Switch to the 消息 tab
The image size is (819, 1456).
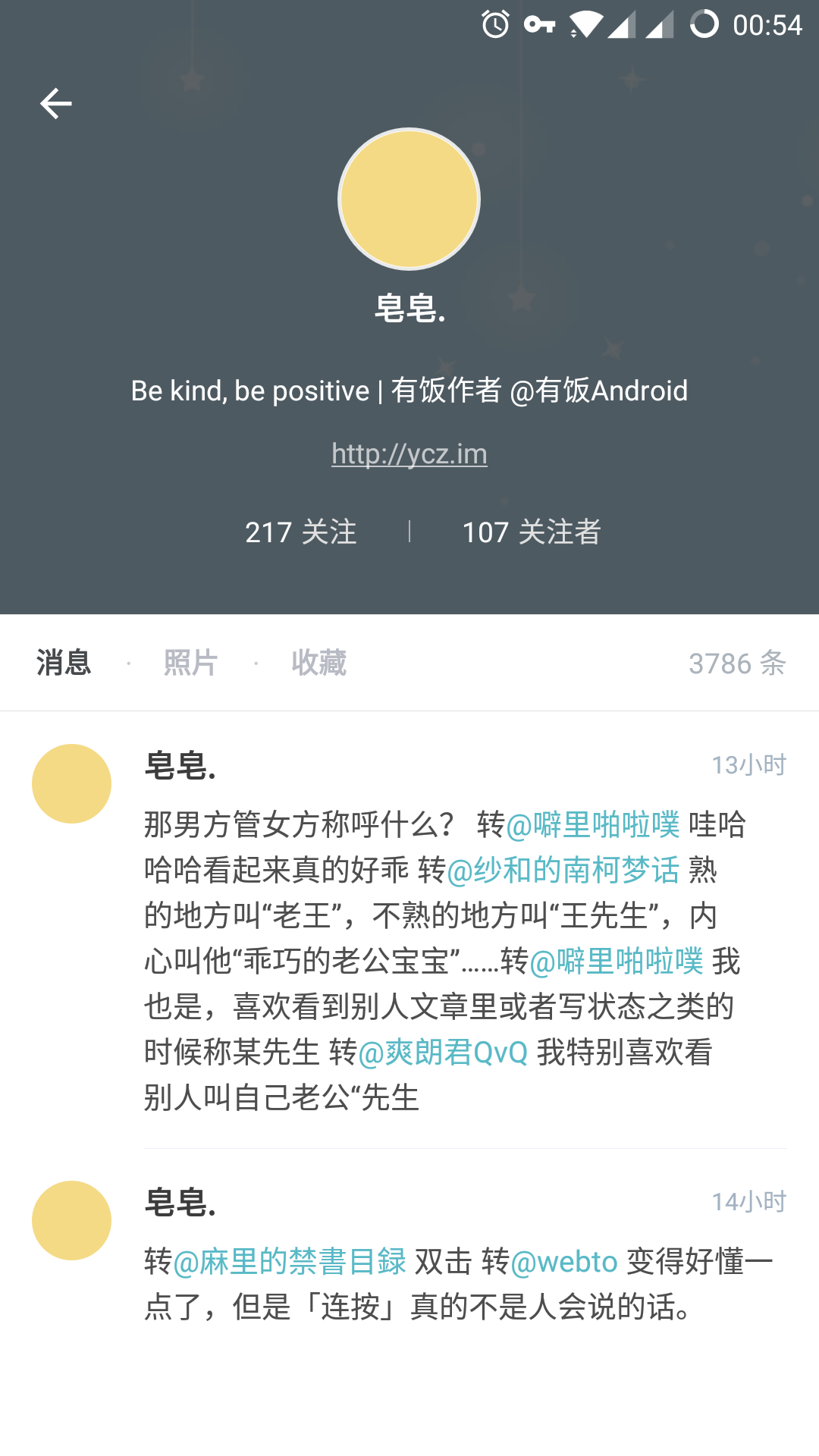[64, 662]
